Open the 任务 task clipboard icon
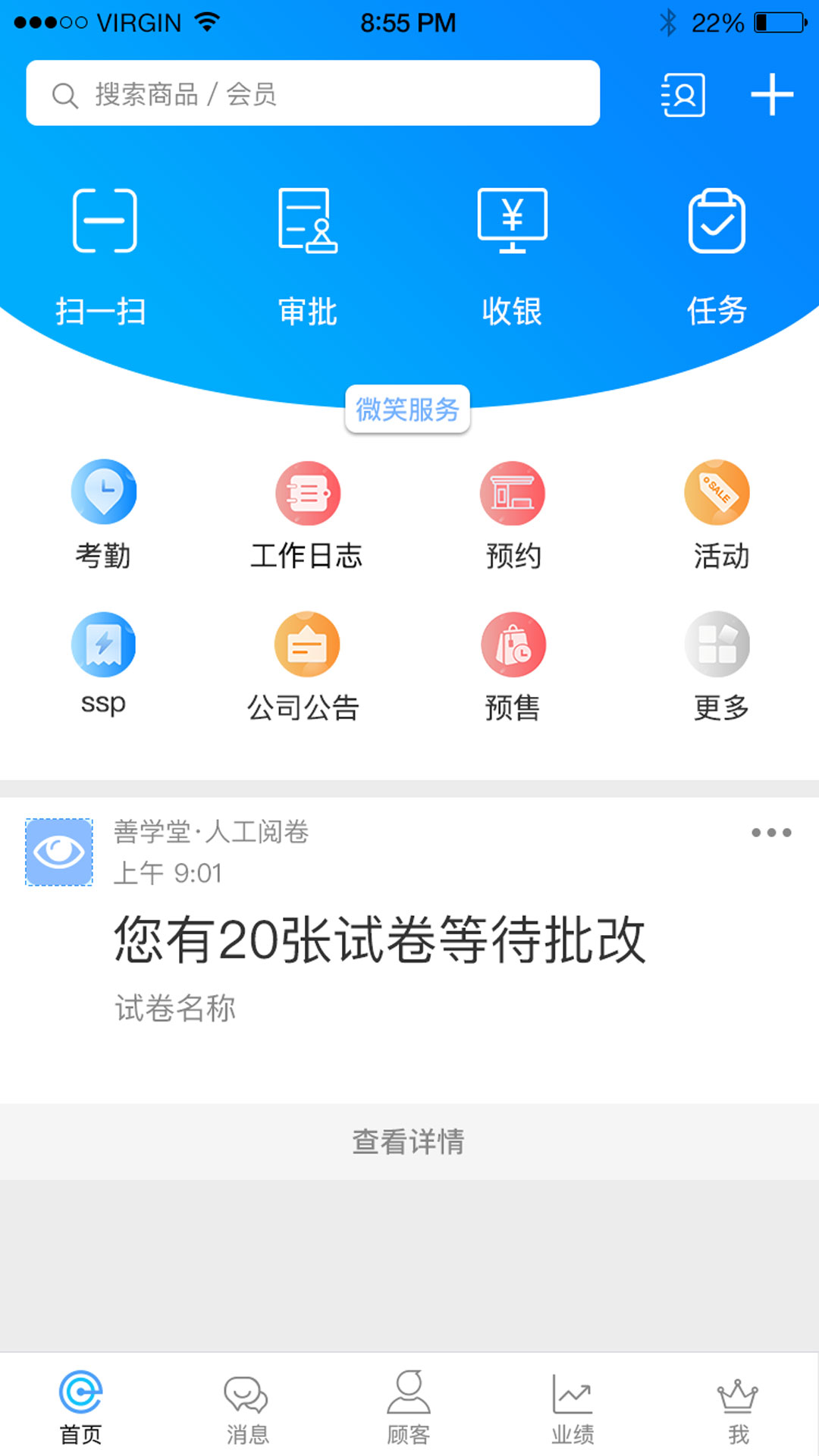Viewport: 819px width, 1456px height. 717,250
